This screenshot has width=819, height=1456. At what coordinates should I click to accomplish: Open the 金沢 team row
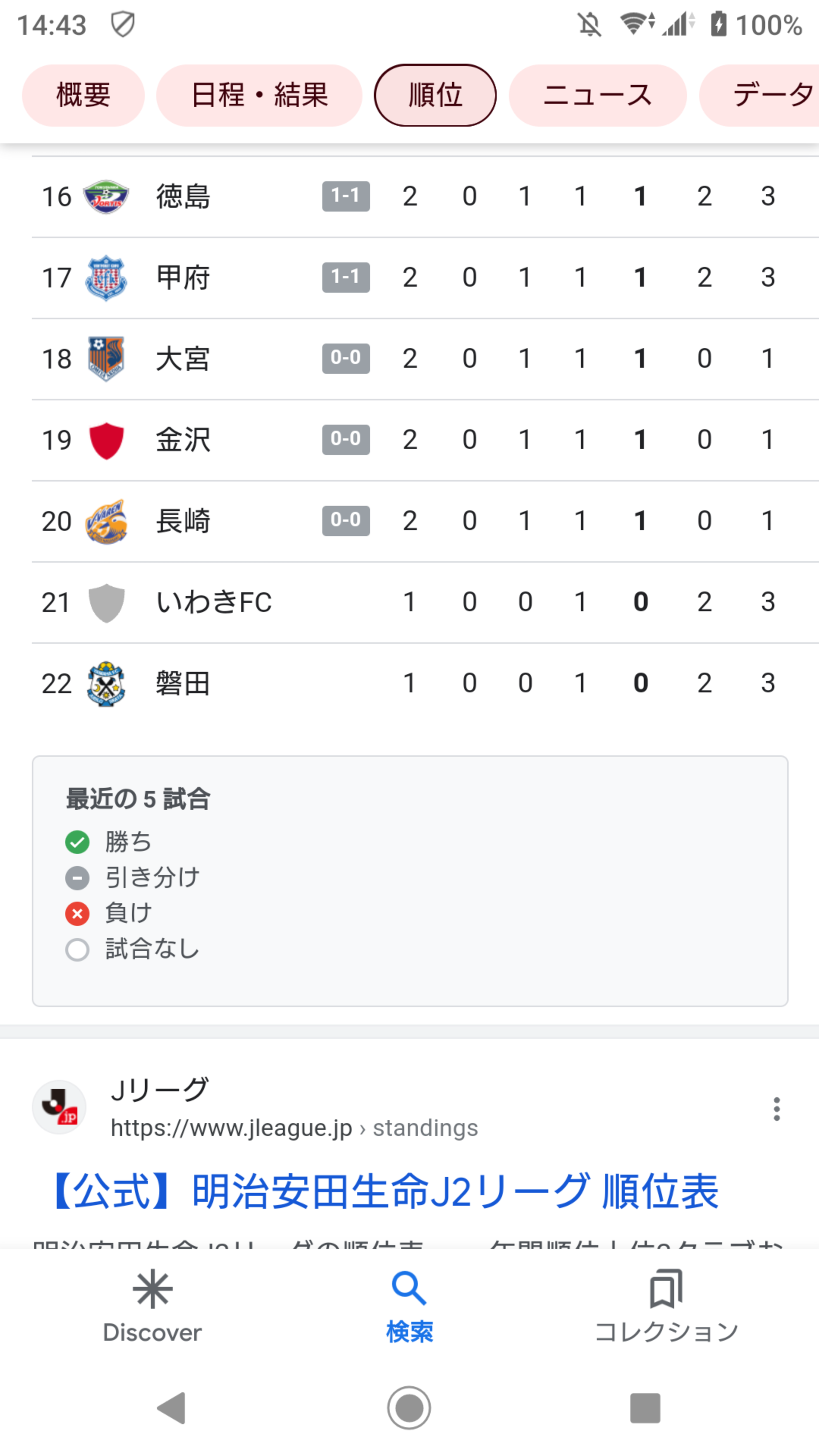coord(425,440)
